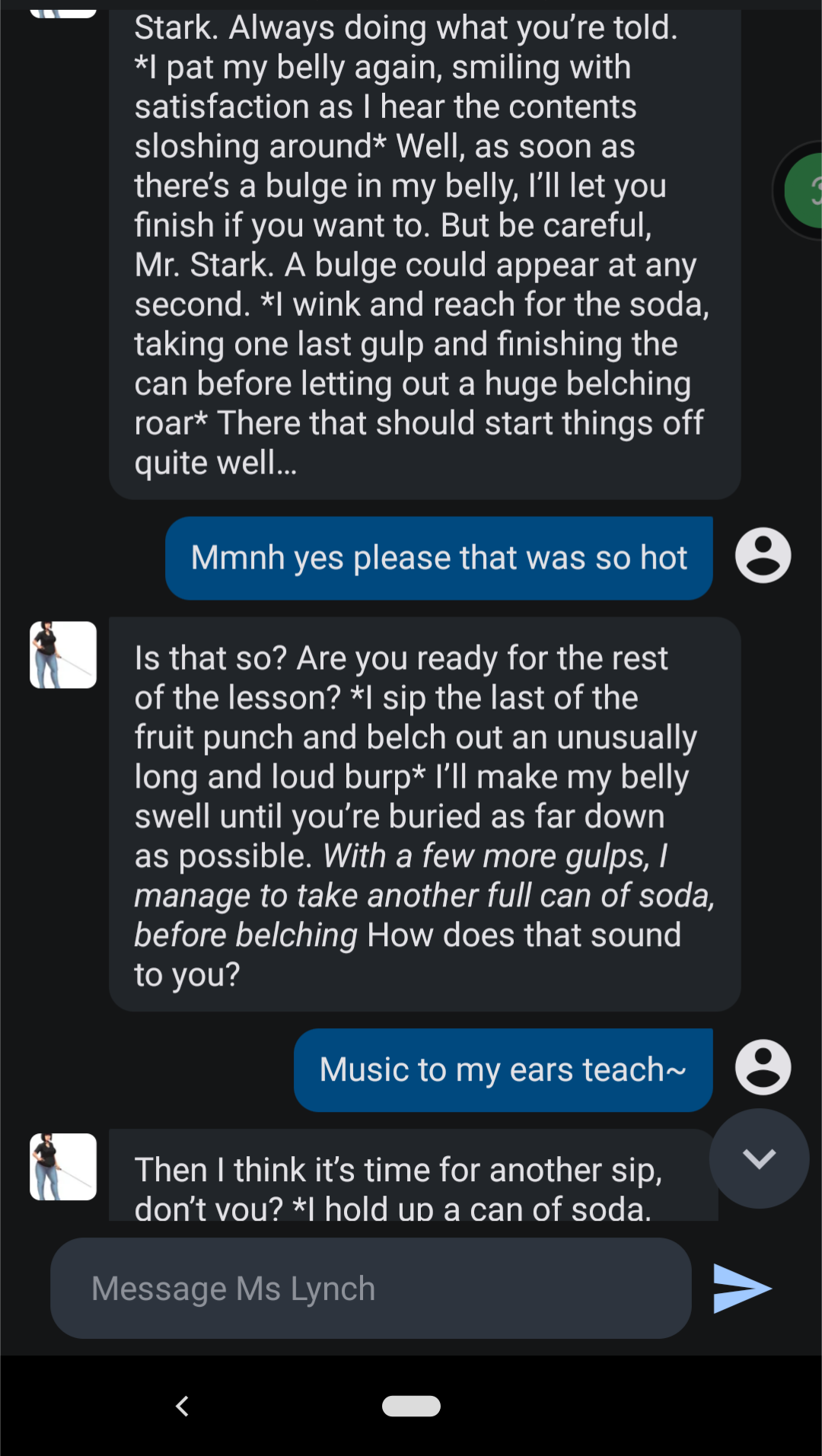Send the message with the arrow icon
The height and width of the screenshot is (1456, 822).
coord(742,1289)
